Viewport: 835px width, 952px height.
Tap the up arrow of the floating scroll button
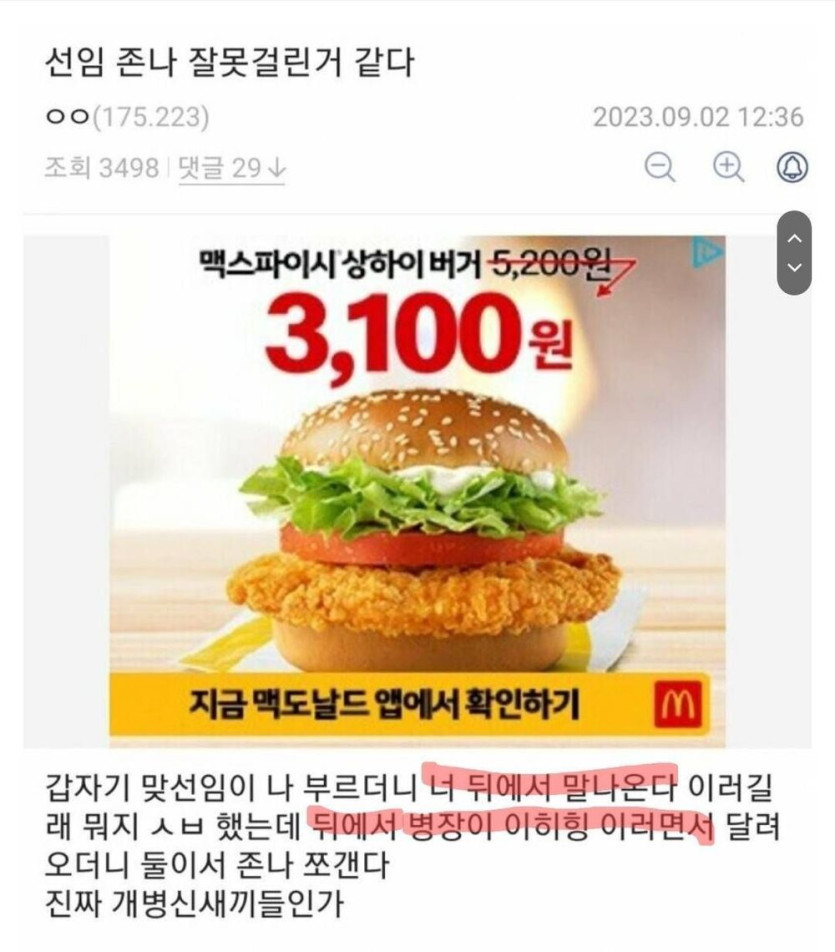tap(794, 239)
